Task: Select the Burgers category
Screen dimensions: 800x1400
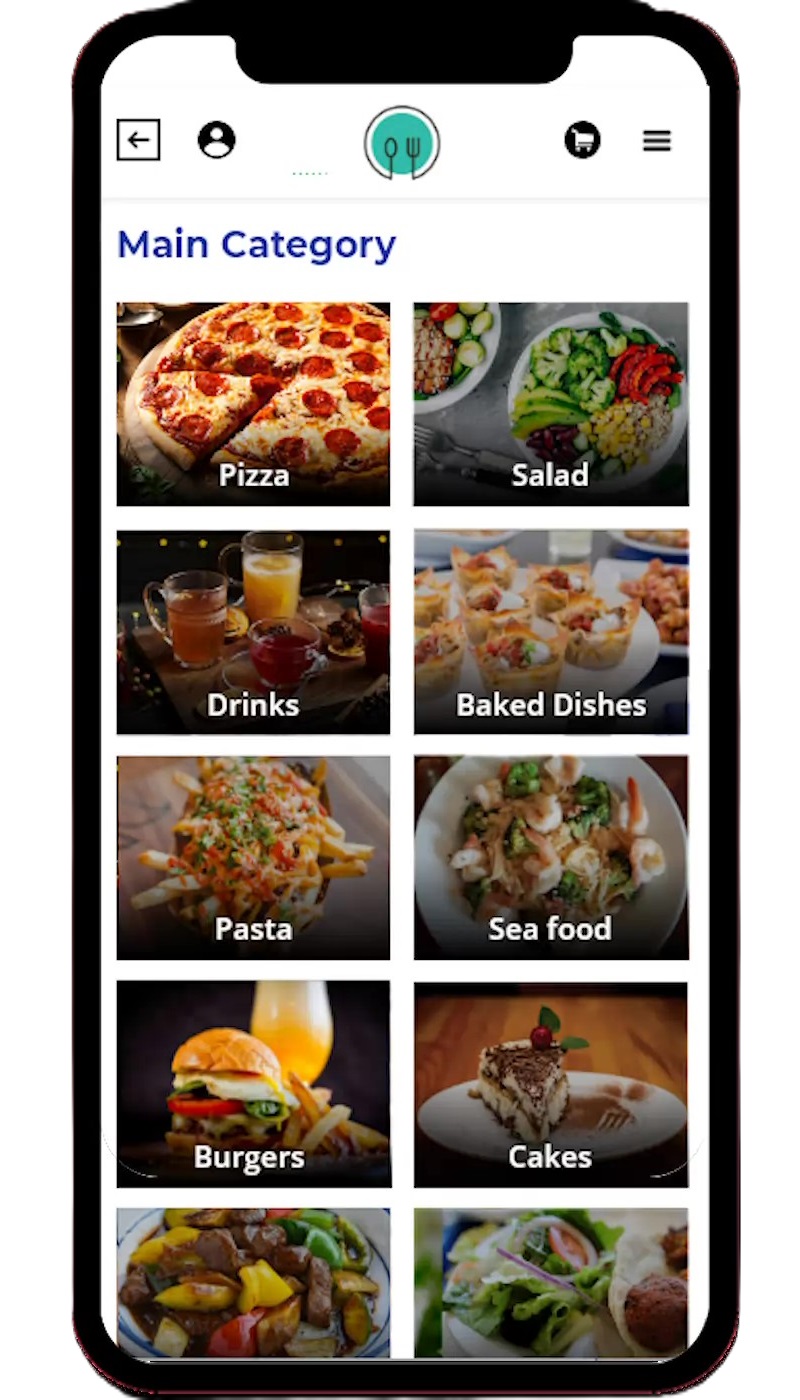Action: coord(253,1082)
